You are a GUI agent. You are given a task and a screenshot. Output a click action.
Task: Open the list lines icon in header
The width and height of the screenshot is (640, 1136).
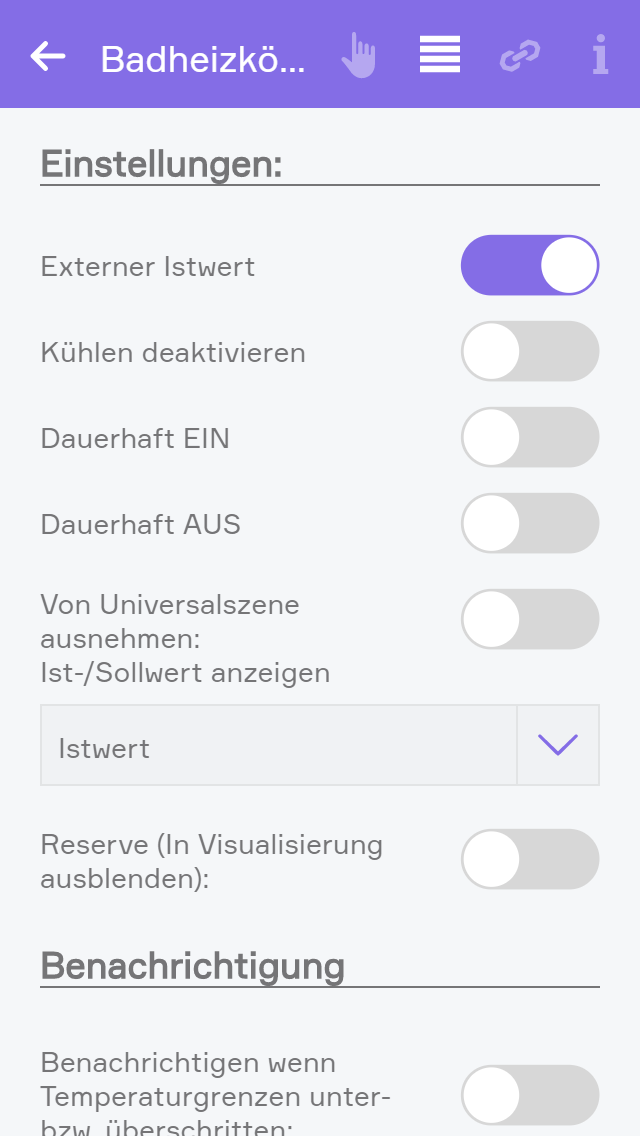coord(440,55)
